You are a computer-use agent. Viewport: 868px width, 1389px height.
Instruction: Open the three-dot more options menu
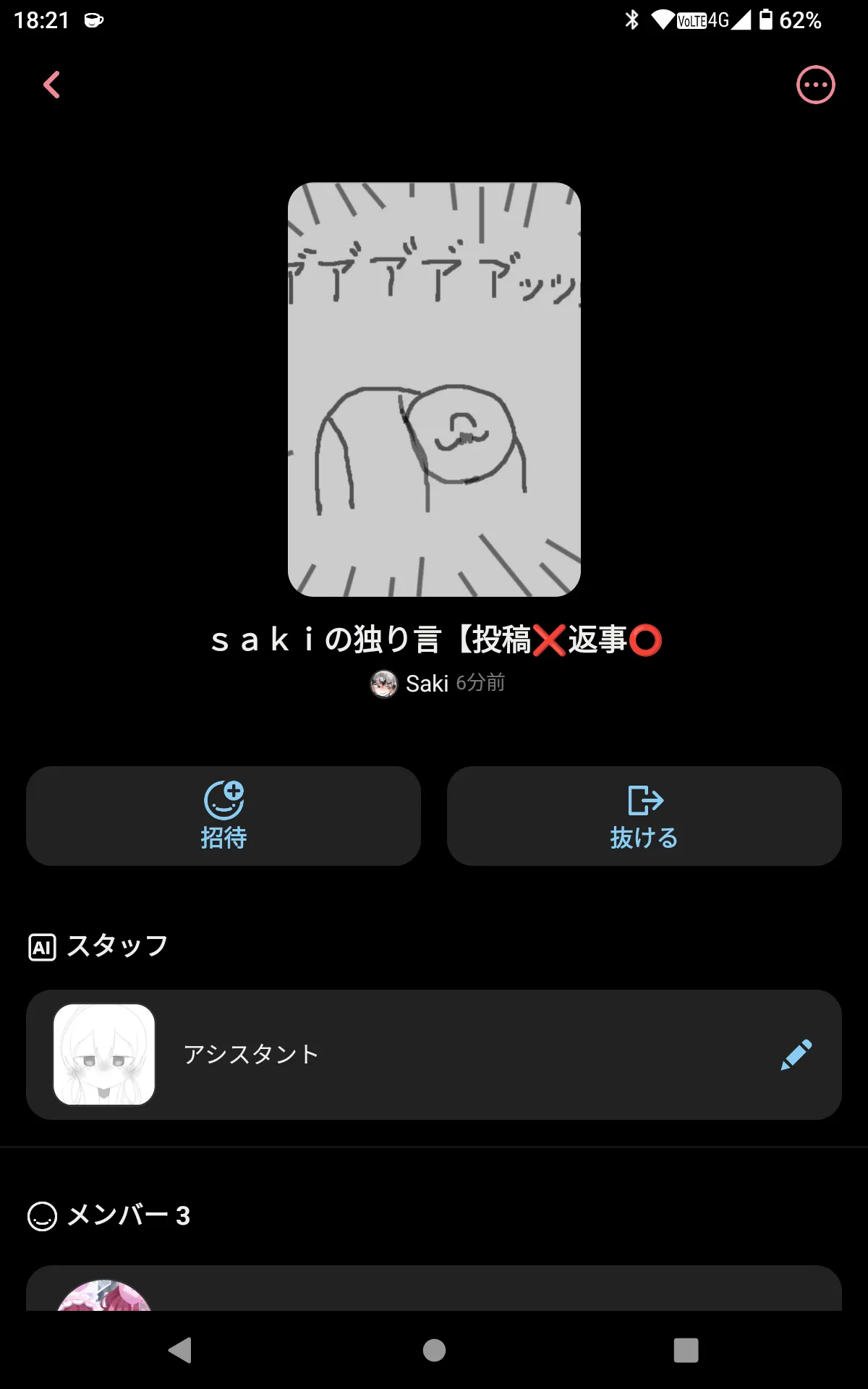(x=815, y=85)
